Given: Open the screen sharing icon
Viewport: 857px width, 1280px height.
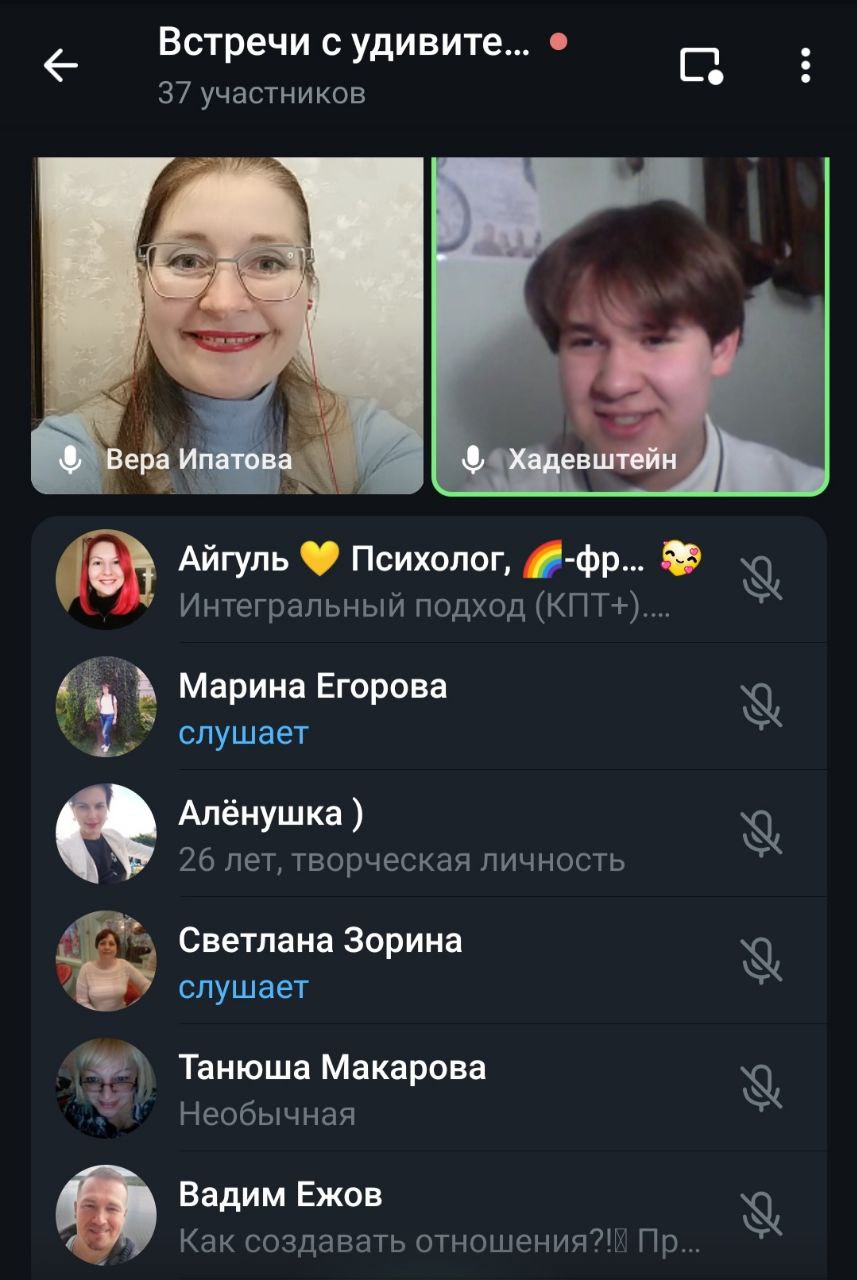Looking at the screenshot, I should [x=700, y=66].
